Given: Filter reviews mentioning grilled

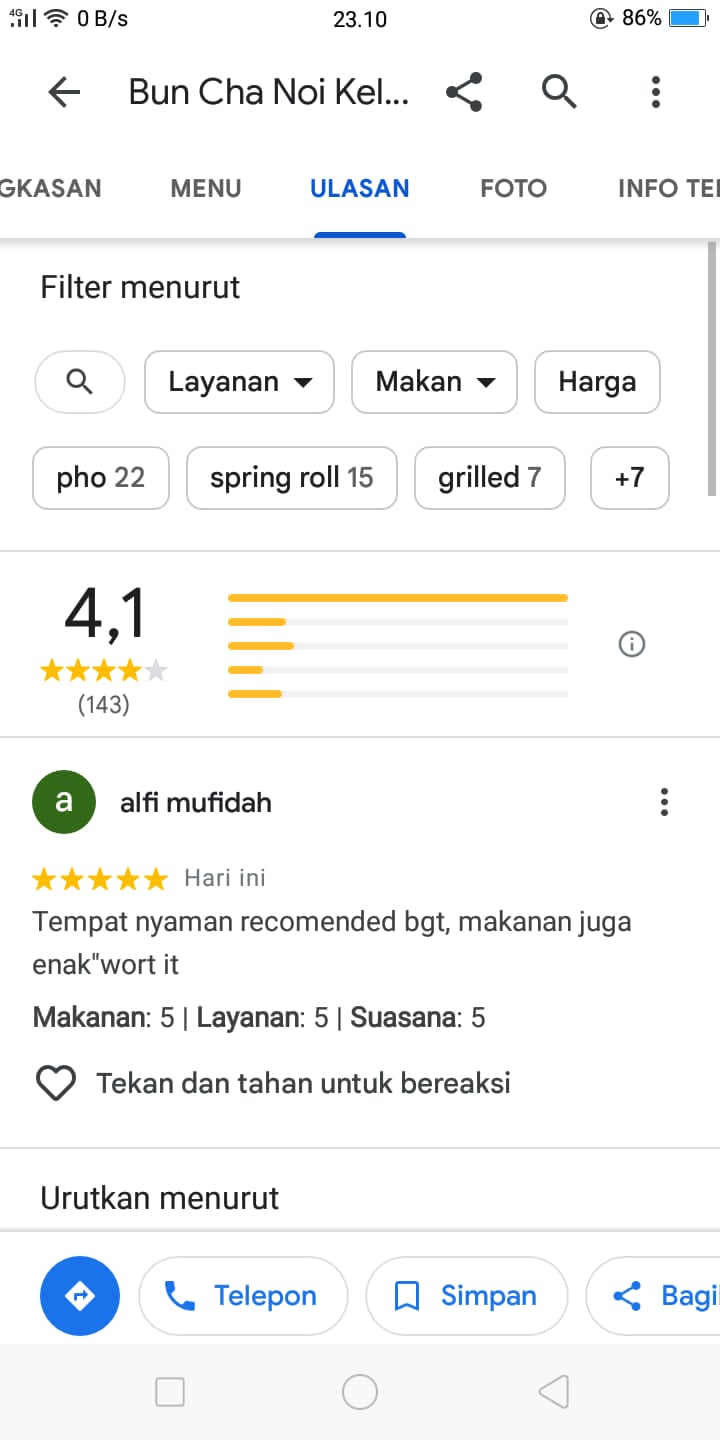Looking at the screenshot, I should (490, 478).
